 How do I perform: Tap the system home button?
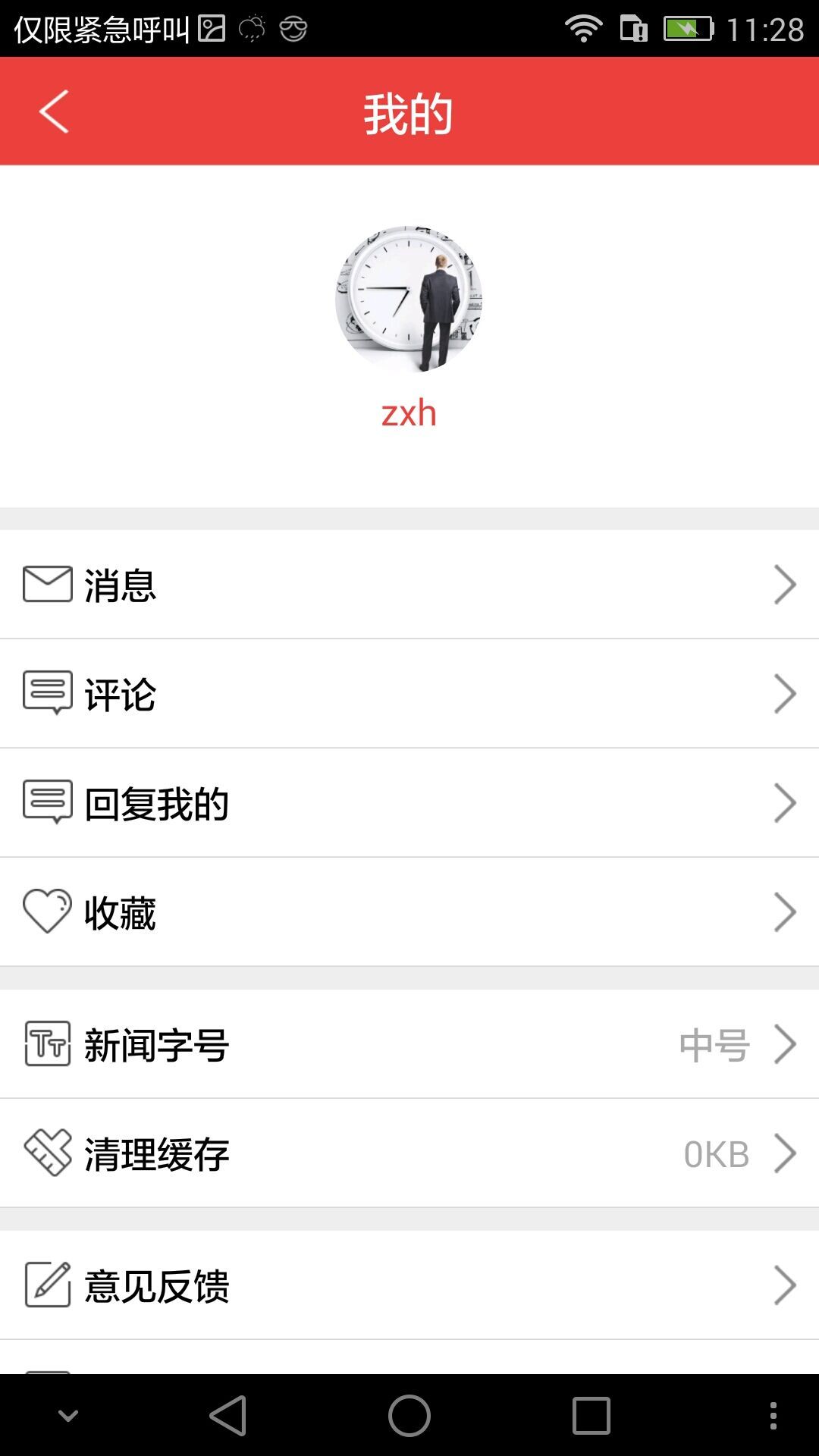click(x=409, y=1416)
